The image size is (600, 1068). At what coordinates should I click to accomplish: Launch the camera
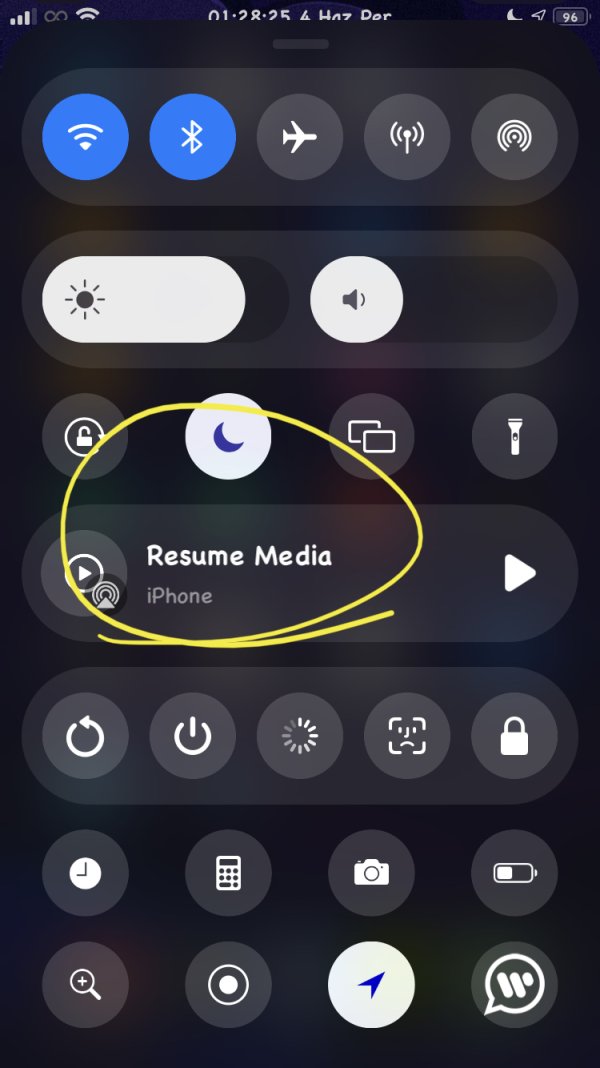tap(371, 873)
